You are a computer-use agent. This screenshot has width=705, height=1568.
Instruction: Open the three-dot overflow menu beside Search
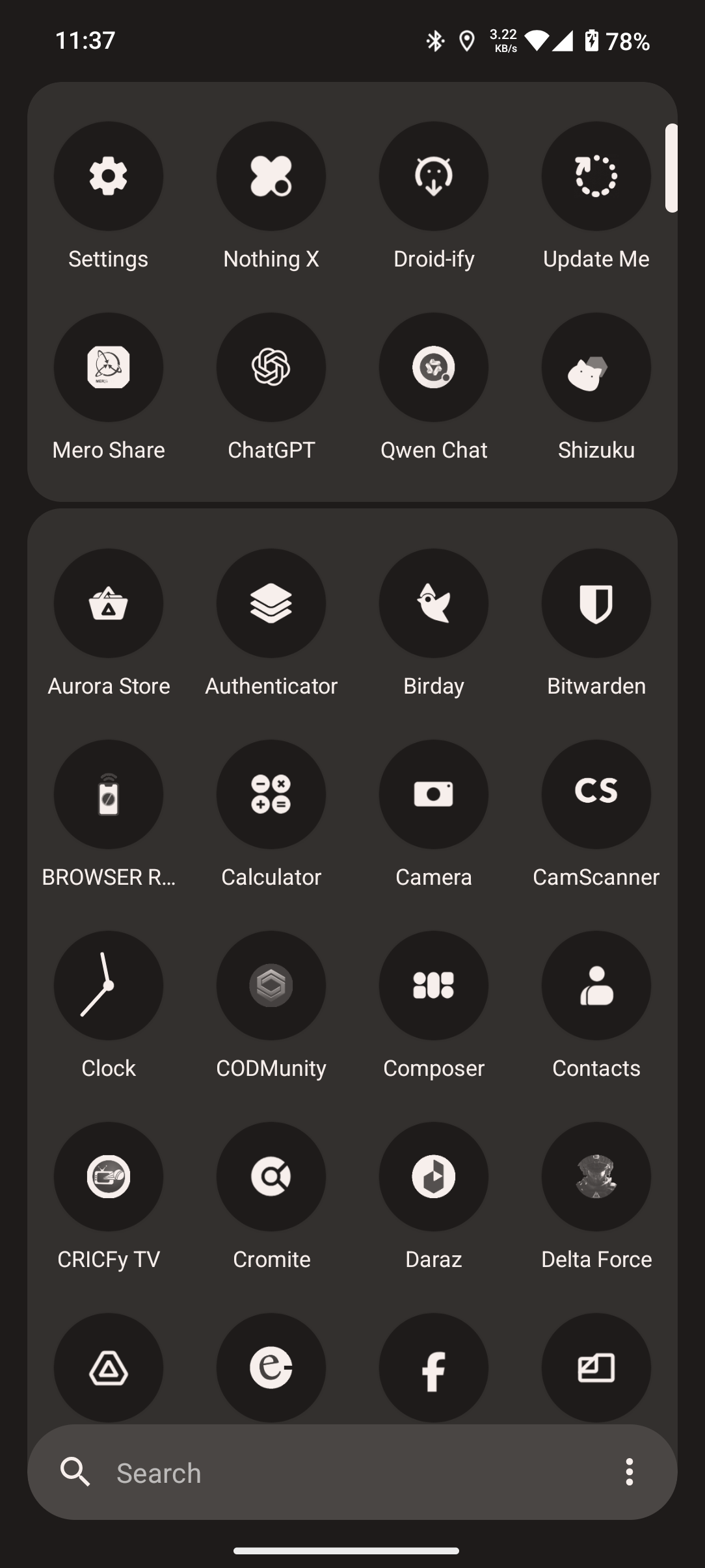(628, 1472)
